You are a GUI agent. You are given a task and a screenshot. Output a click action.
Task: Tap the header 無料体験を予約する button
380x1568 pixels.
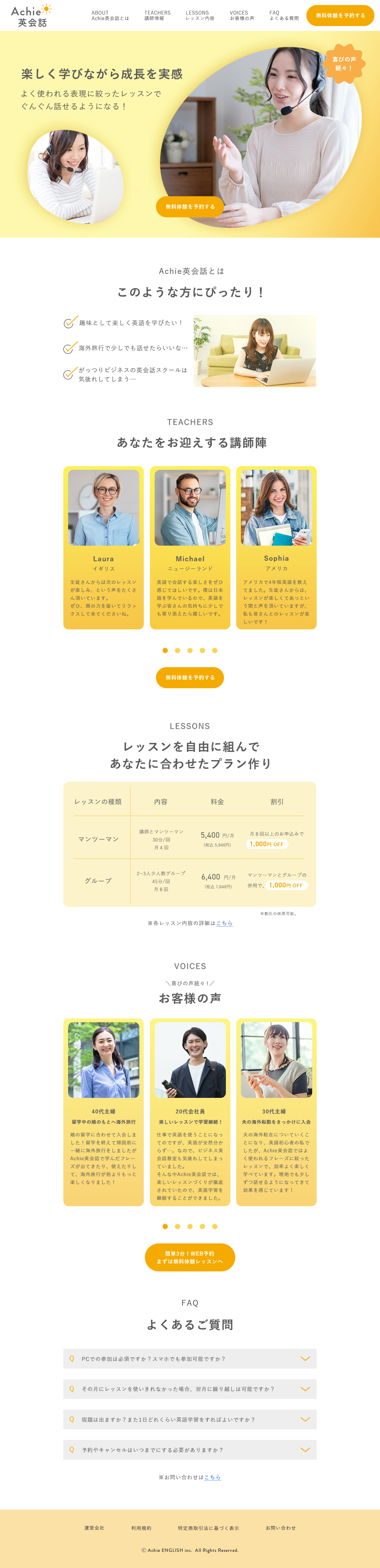pyautogui.click(x=340, y=15)
